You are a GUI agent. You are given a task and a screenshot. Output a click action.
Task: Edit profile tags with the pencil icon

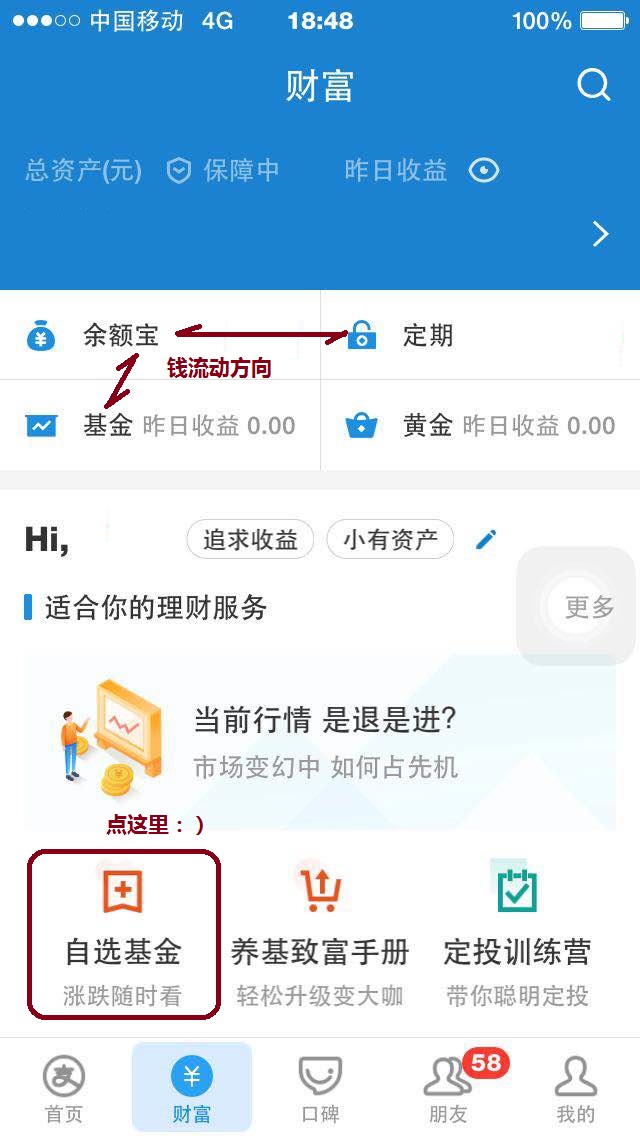click(486, 540)
